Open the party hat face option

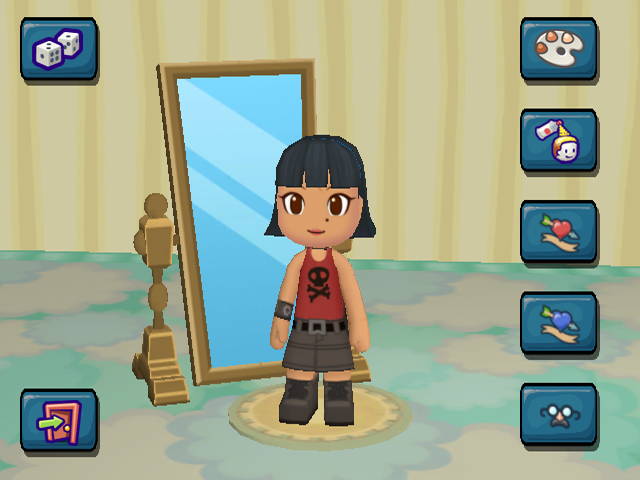(558, 140)
